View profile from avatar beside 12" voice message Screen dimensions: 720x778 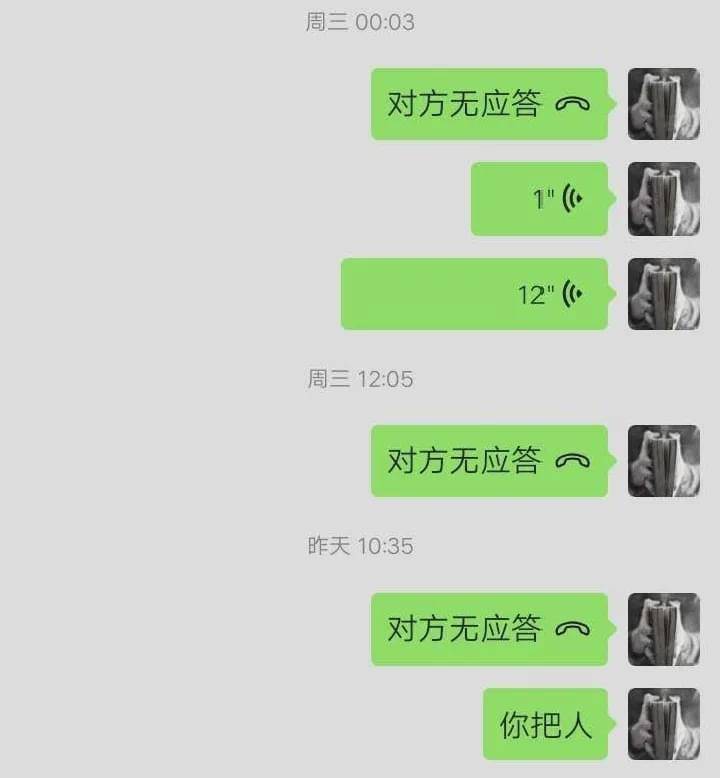[663, 294]
